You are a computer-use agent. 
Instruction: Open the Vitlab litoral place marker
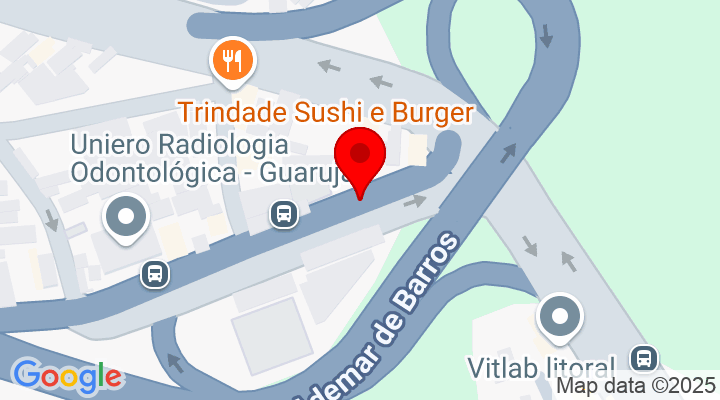tap(560, 318)
